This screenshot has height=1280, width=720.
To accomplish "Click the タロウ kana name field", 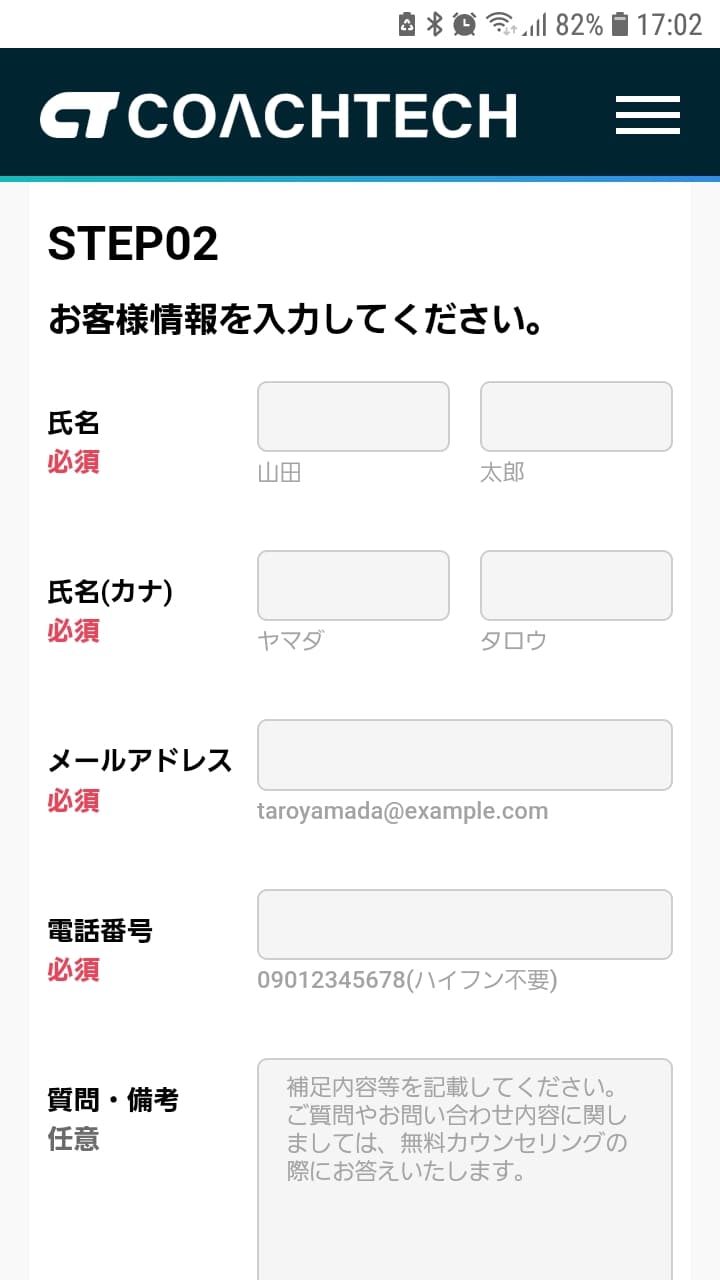I will click(576, 585).
